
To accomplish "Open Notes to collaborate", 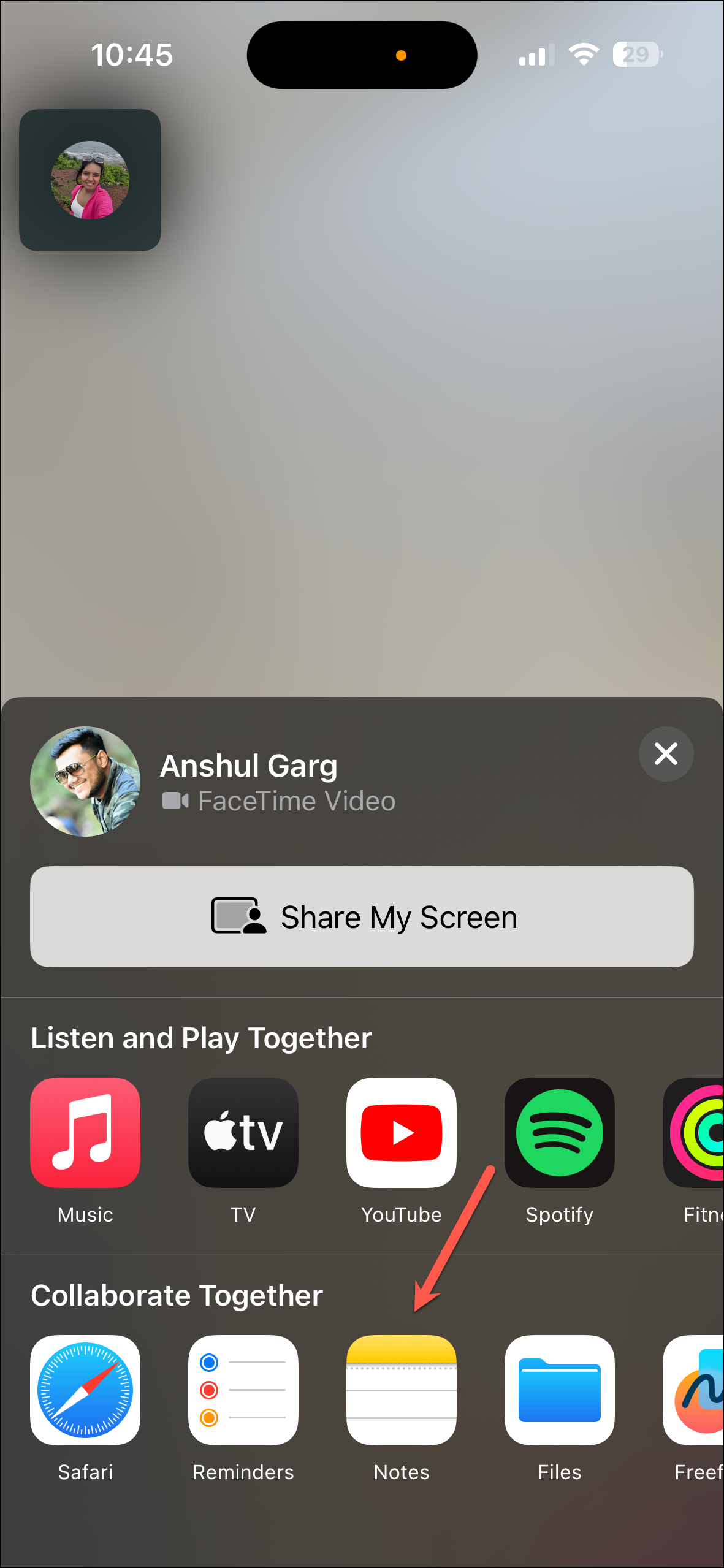I will 402,1390.
